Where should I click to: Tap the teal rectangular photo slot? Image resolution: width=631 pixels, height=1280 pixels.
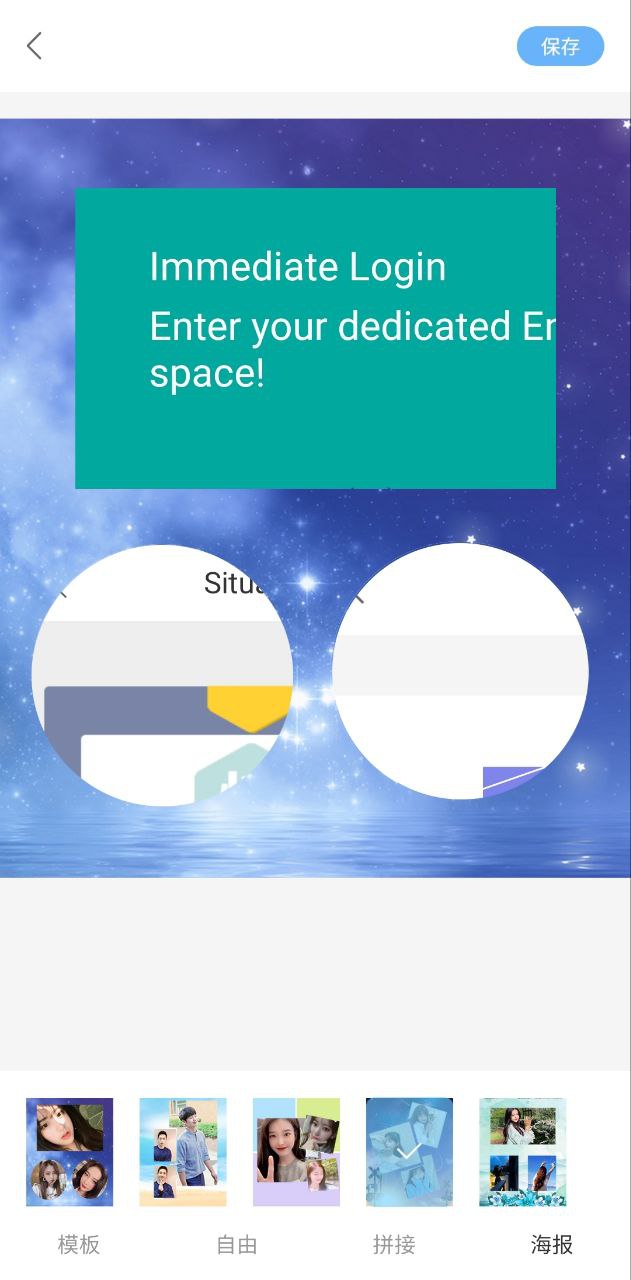click(315, 338)
